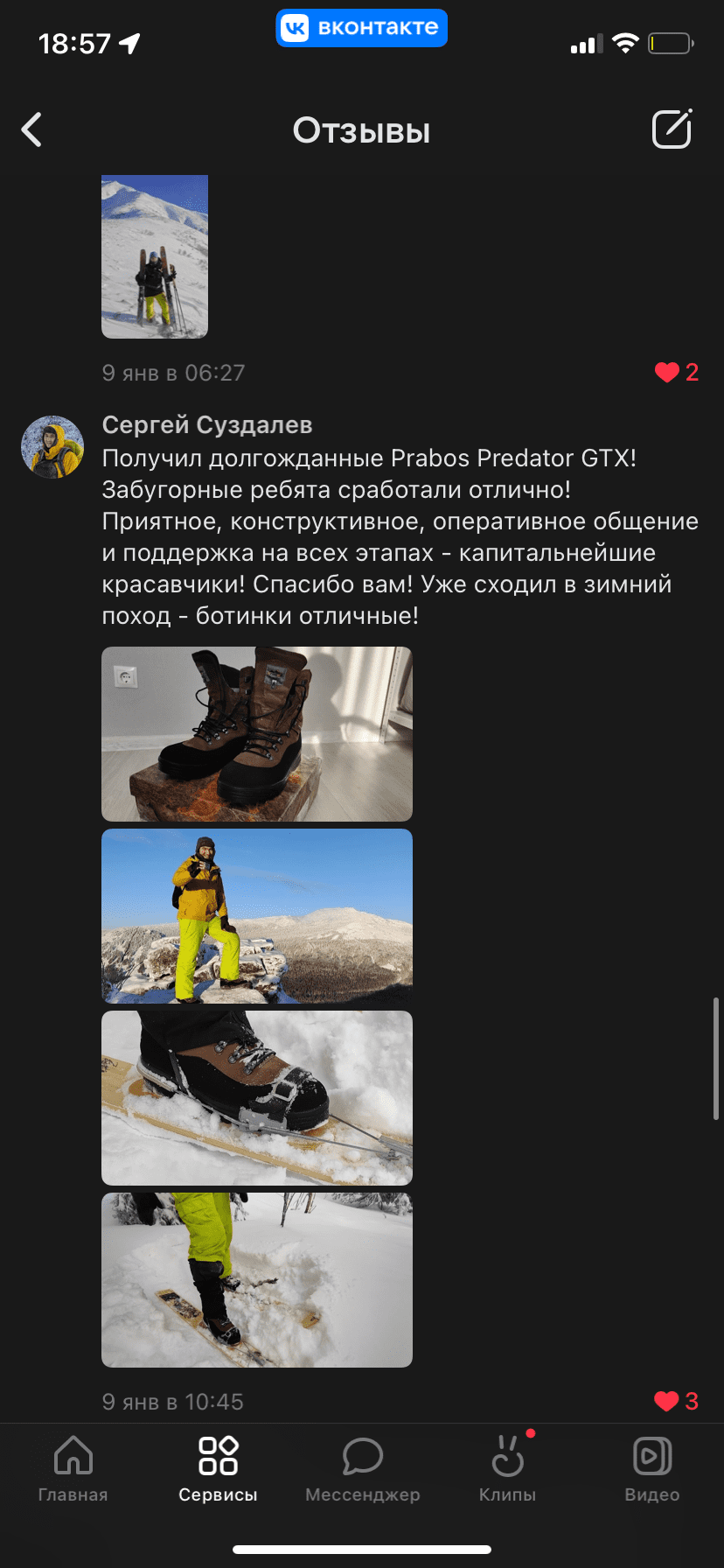Image resolution: width=724 pixels, height=1568 pixels.
Task: Open the author name Сергей Суздалев
Action: point(207,425)
